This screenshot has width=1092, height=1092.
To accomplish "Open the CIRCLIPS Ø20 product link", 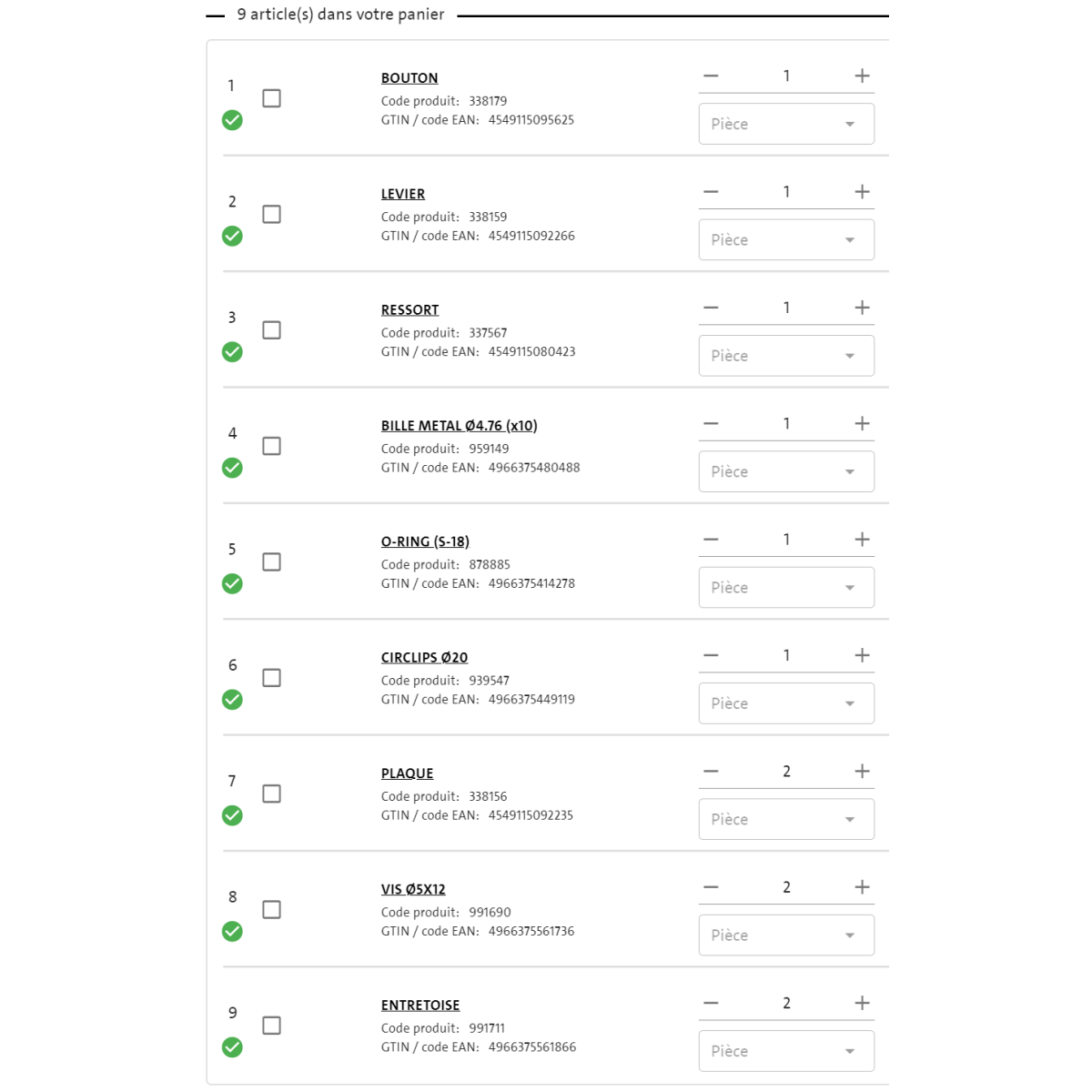I will 424,658.
